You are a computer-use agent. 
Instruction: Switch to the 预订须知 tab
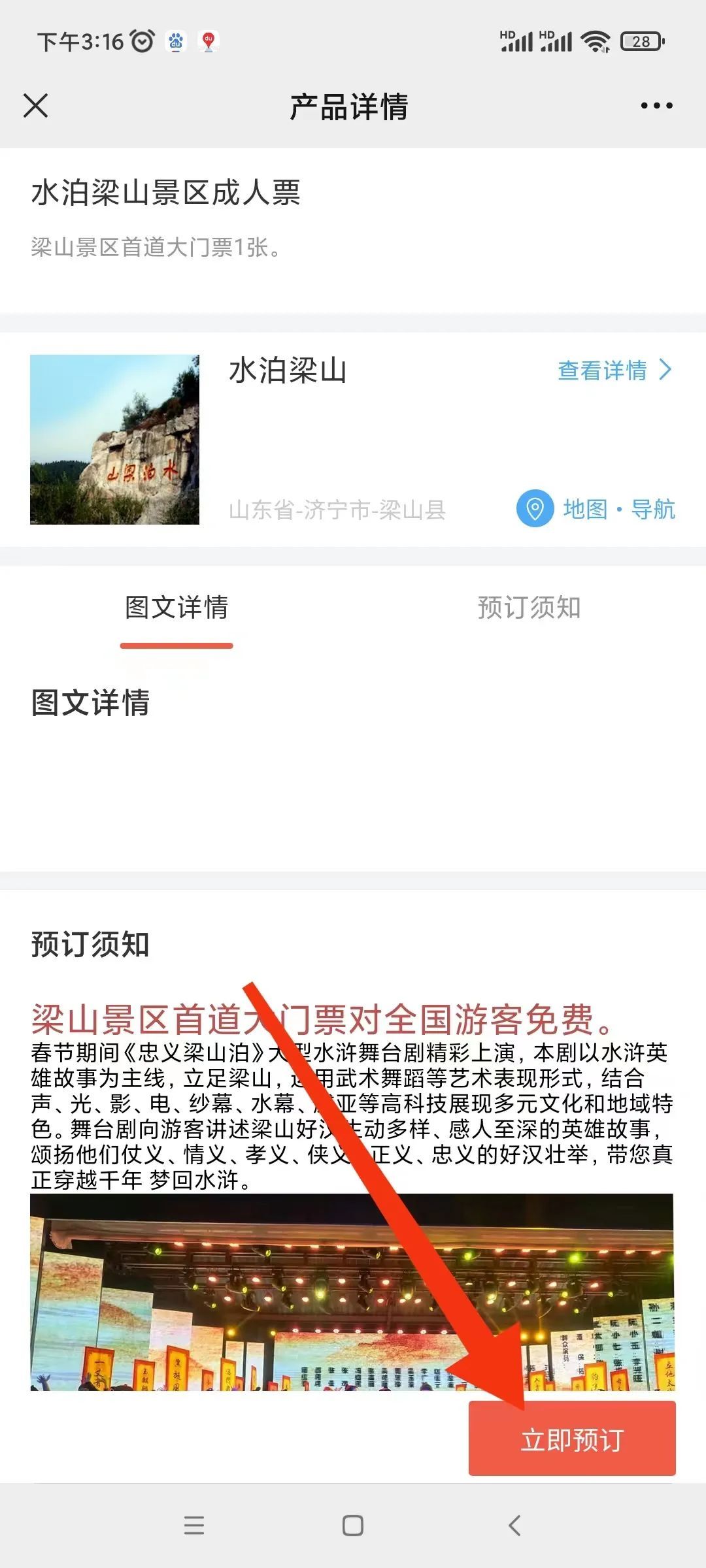[x=529, y=608]
